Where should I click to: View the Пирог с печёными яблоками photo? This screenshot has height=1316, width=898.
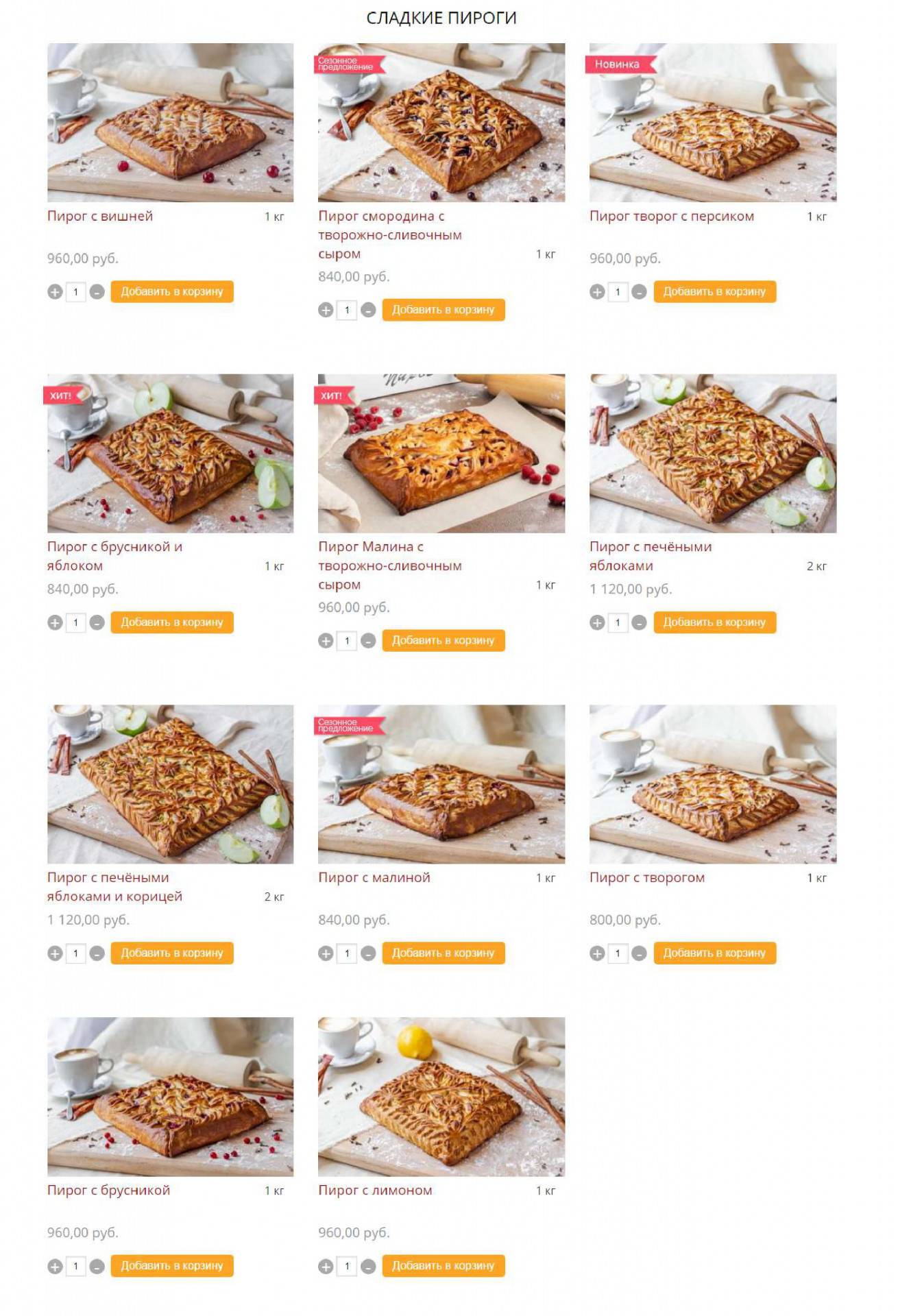[712, 453]
